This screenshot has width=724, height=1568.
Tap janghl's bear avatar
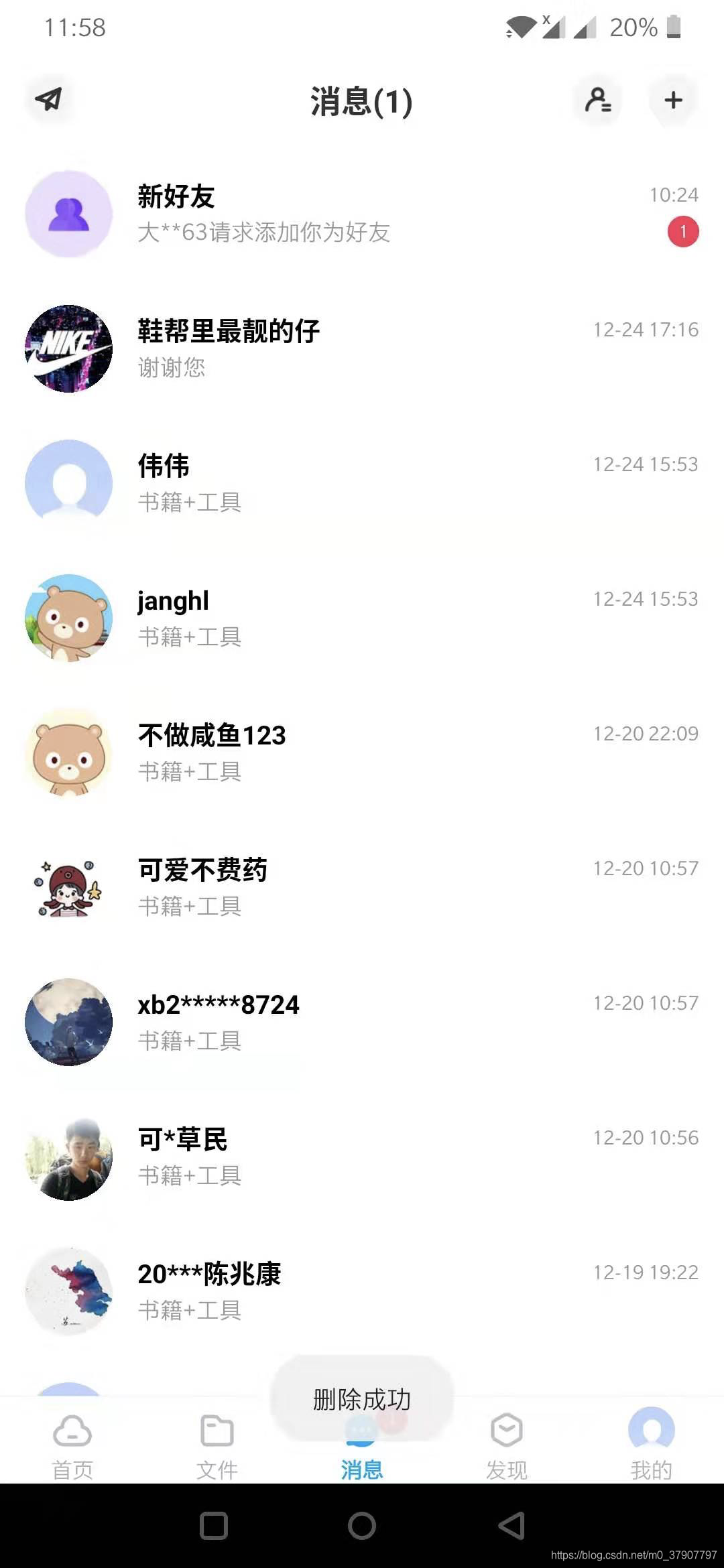tap(68, 617)
